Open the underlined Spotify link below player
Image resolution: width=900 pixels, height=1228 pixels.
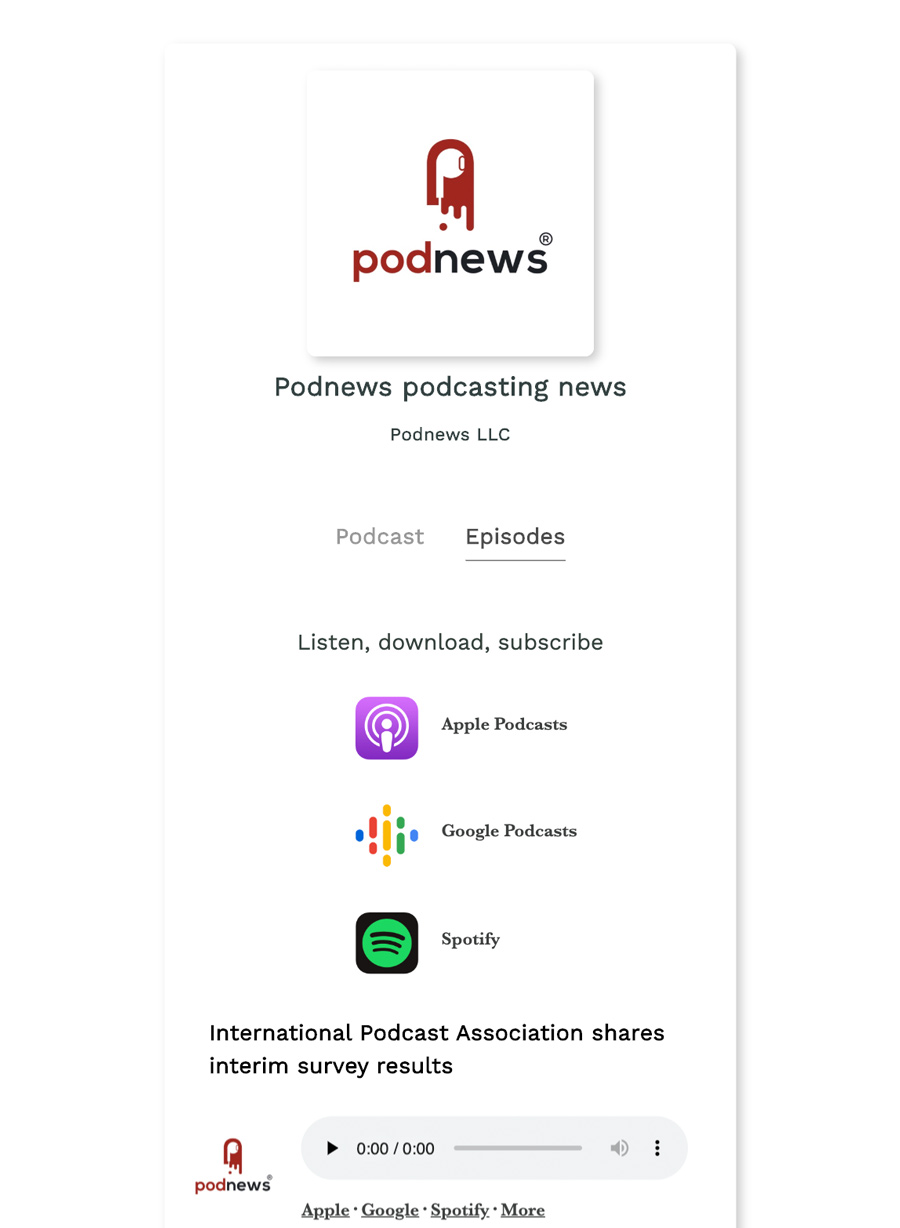pyautogui.click(x=459, y=1210)
